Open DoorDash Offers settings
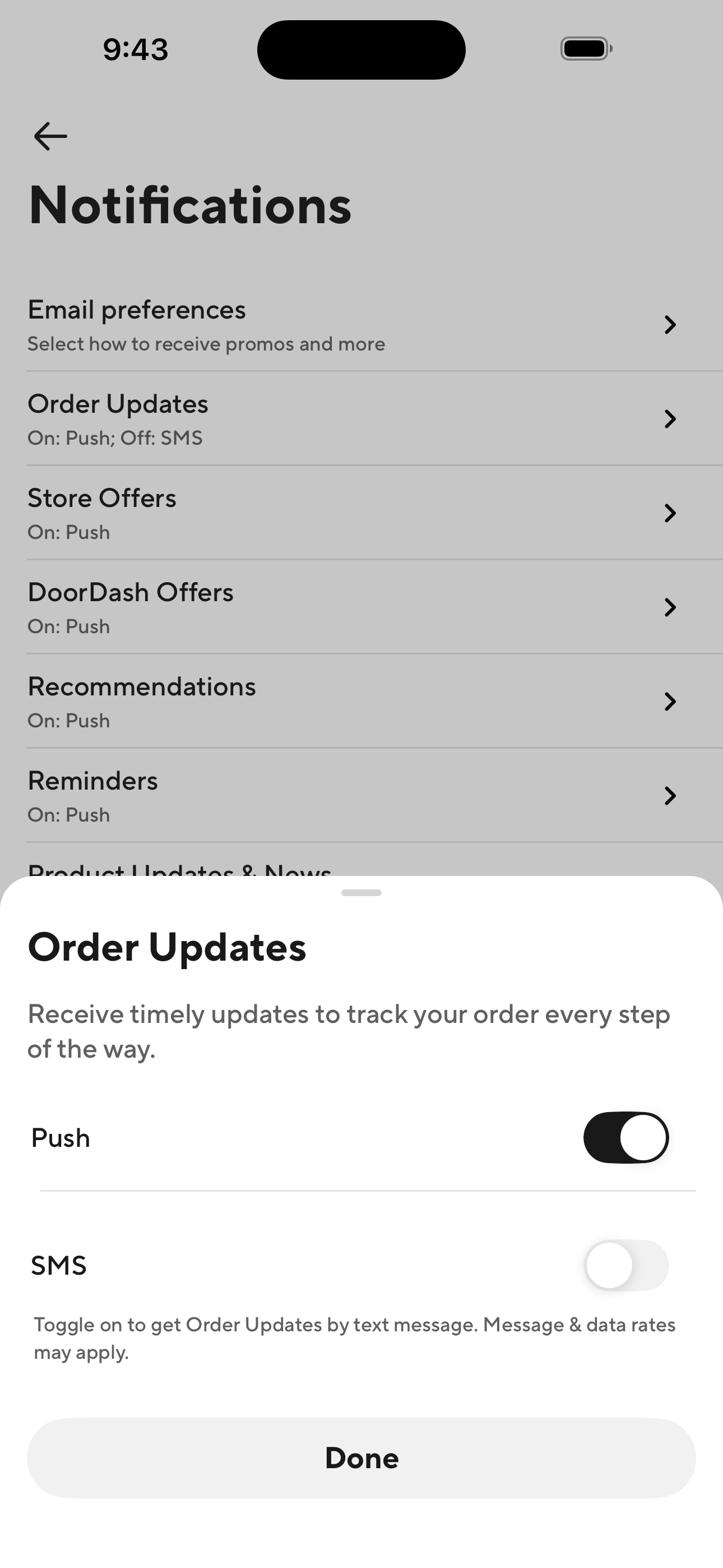The width and height of the screenshot is (723, 1568). point(361,607)
